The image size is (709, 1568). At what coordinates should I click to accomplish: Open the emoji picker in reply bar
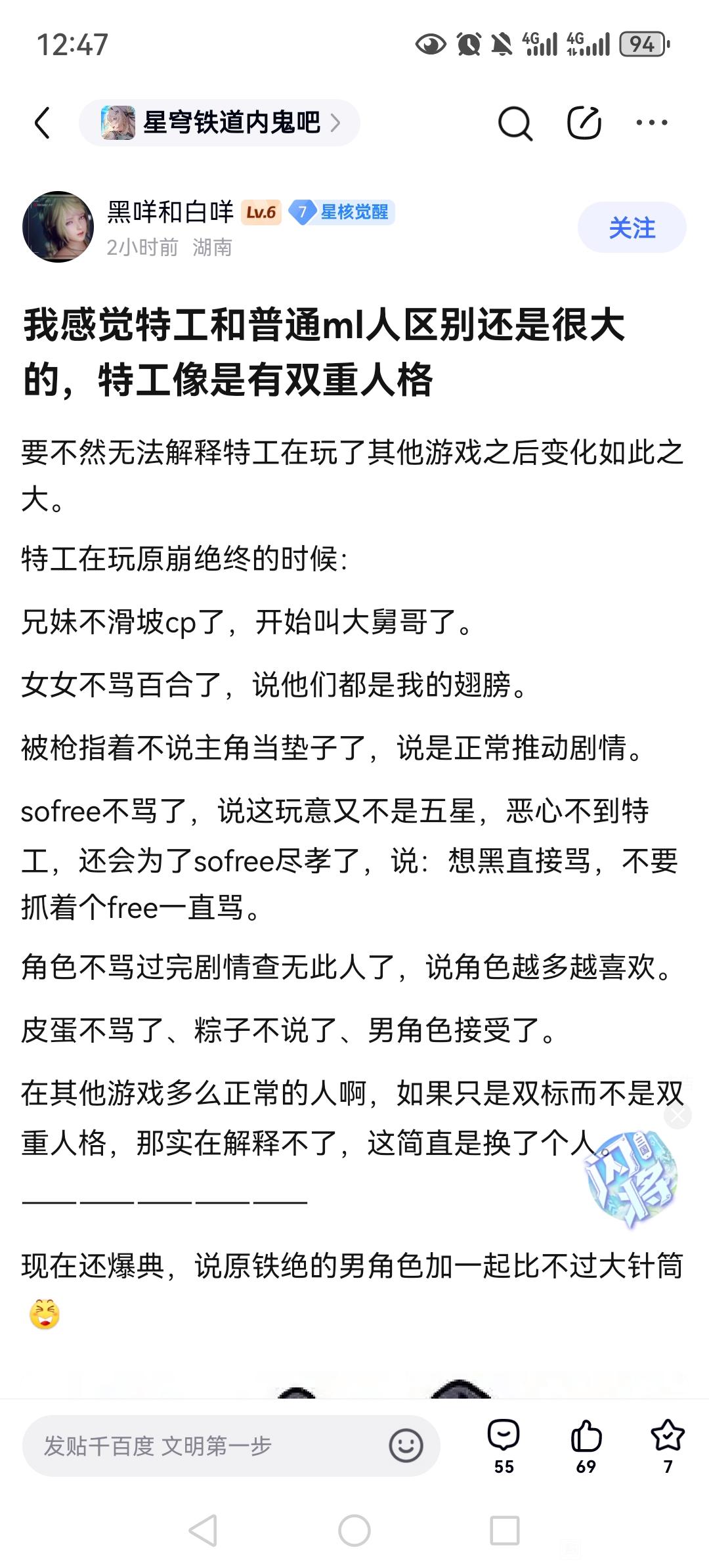click(406, 1445)
